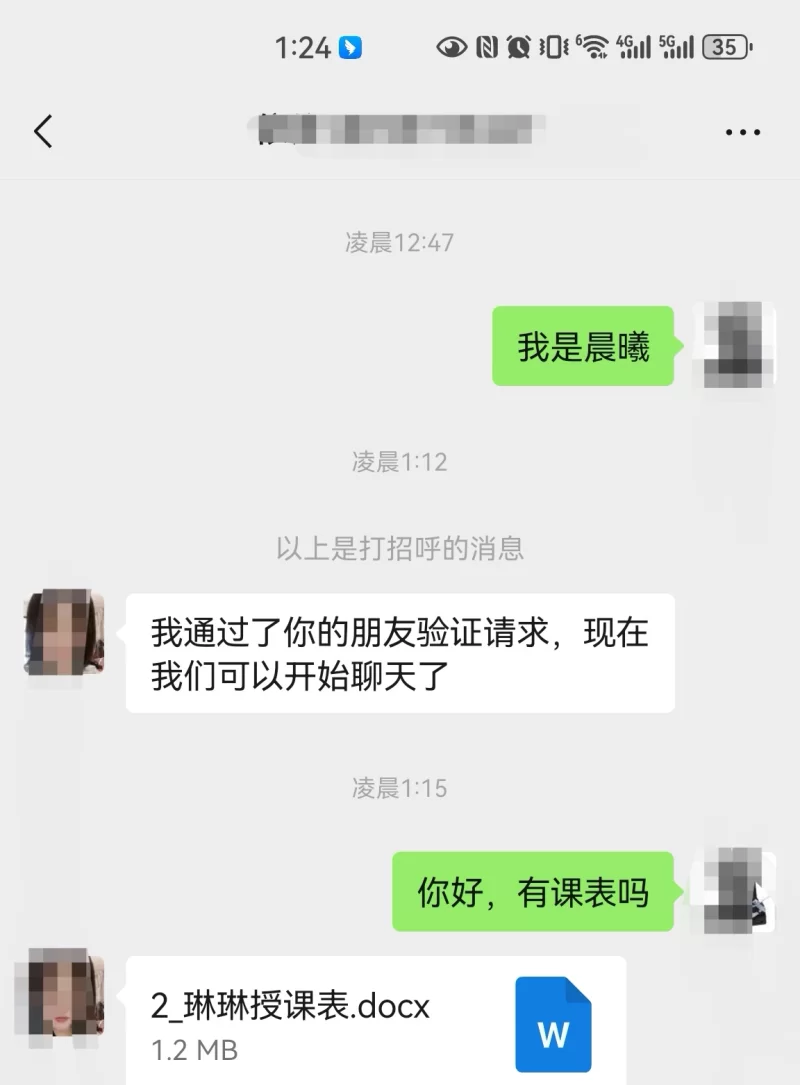This screenshot has height=1085, width=800.
Task: Tap contact's avatar beside the friend verification message
Action: pyautogui.click(x=64, y=631)
